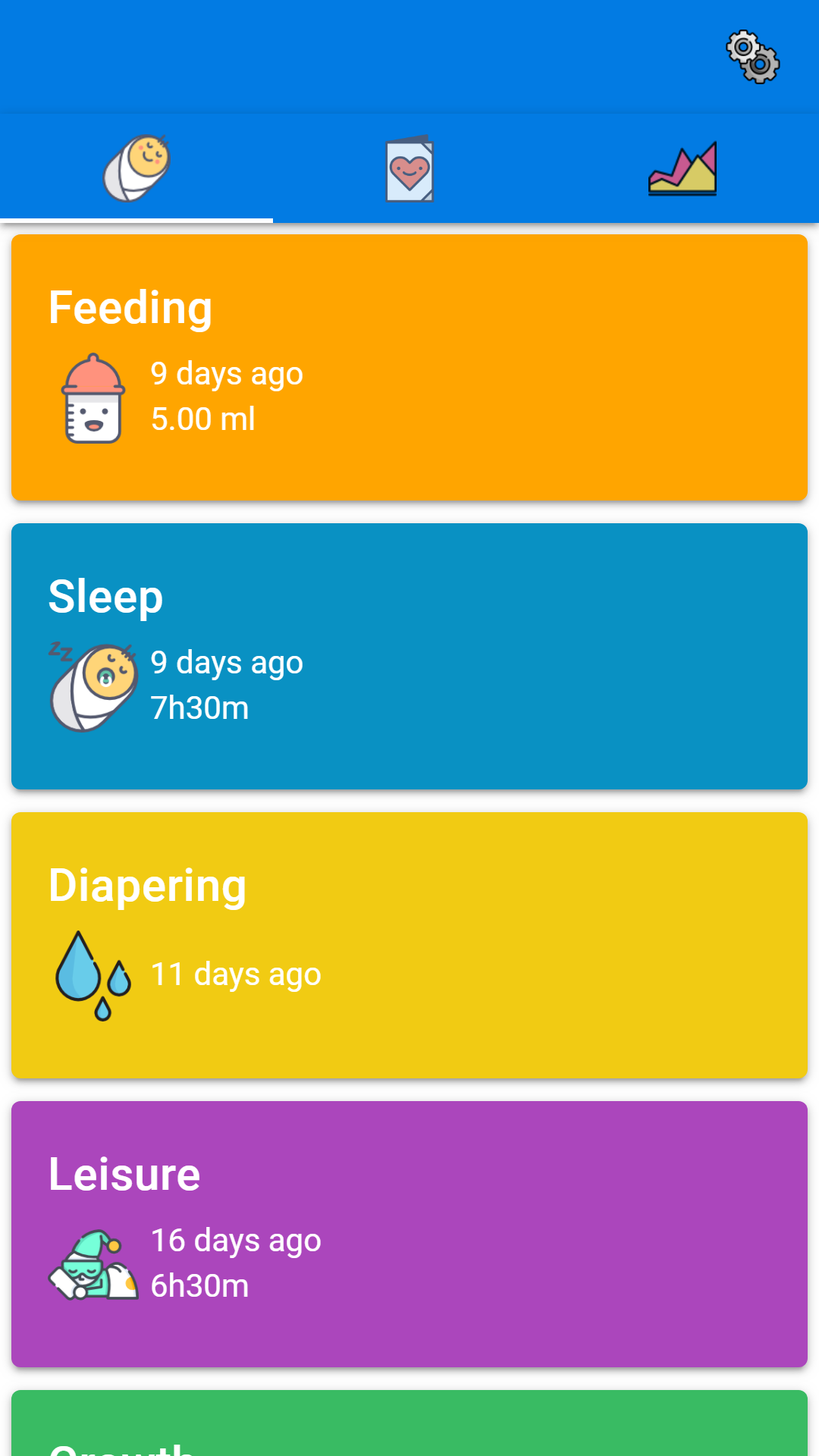Select the swaddled baby tab
819x1456 pixels.
136,168
